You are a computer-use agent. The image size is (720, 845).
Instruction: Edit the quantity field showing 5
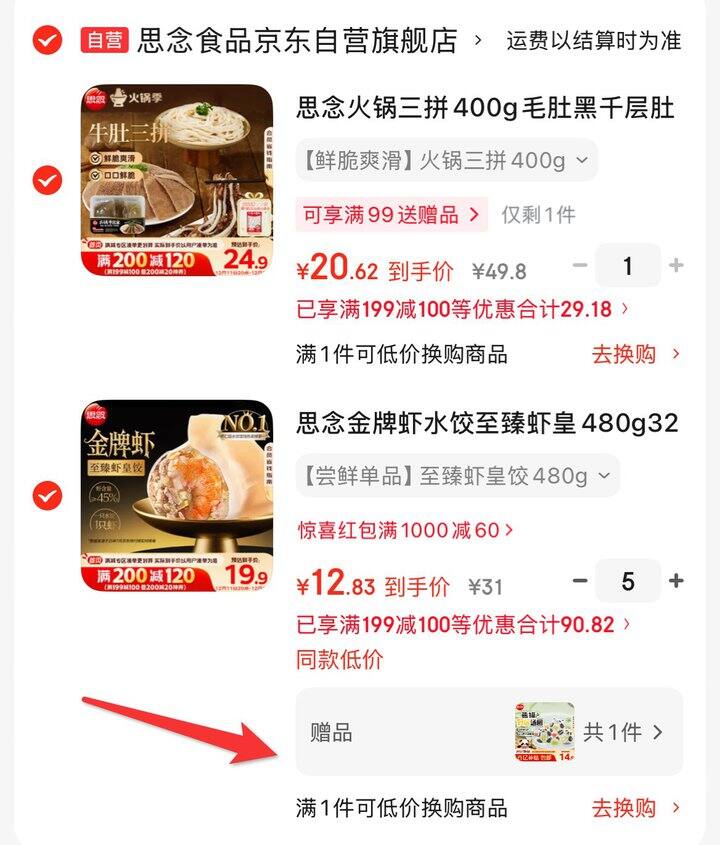[x=627, y=581]
